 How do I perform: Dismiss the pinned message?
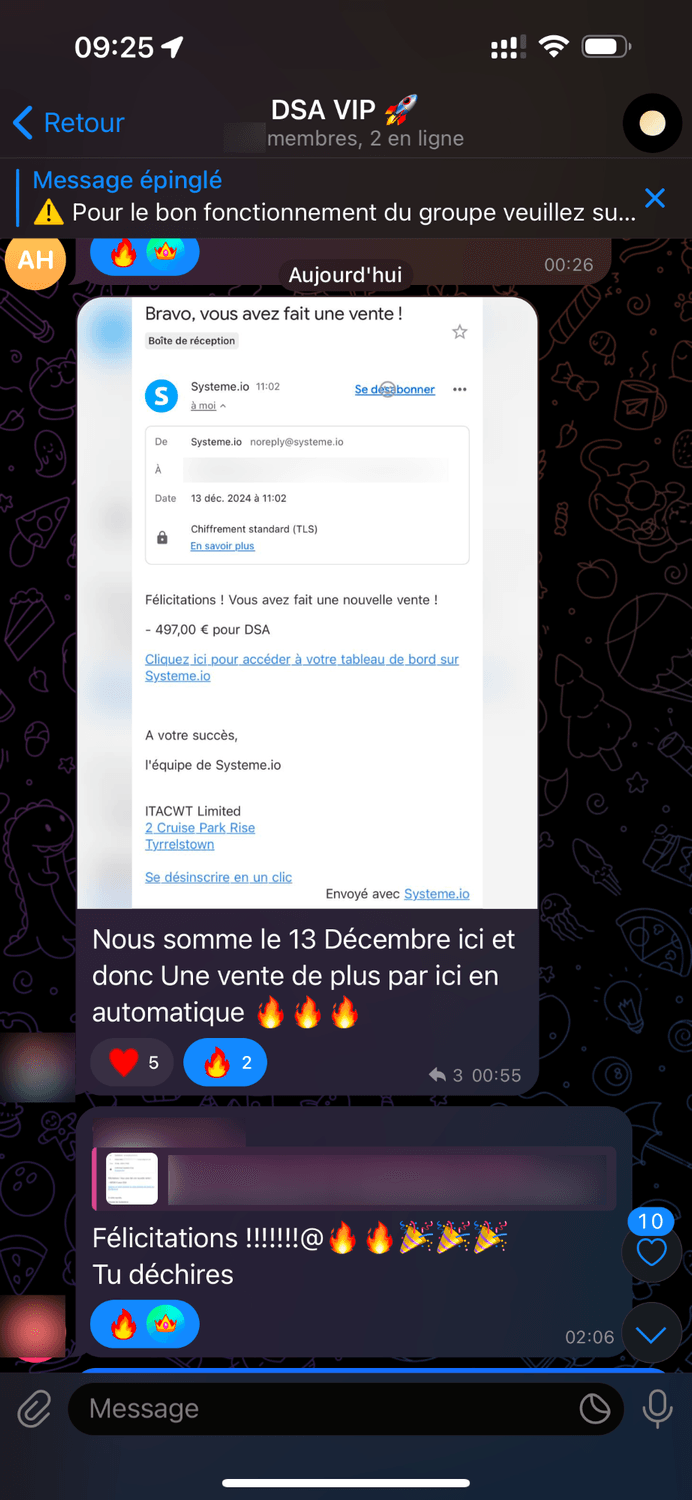(x=655, y=198)
